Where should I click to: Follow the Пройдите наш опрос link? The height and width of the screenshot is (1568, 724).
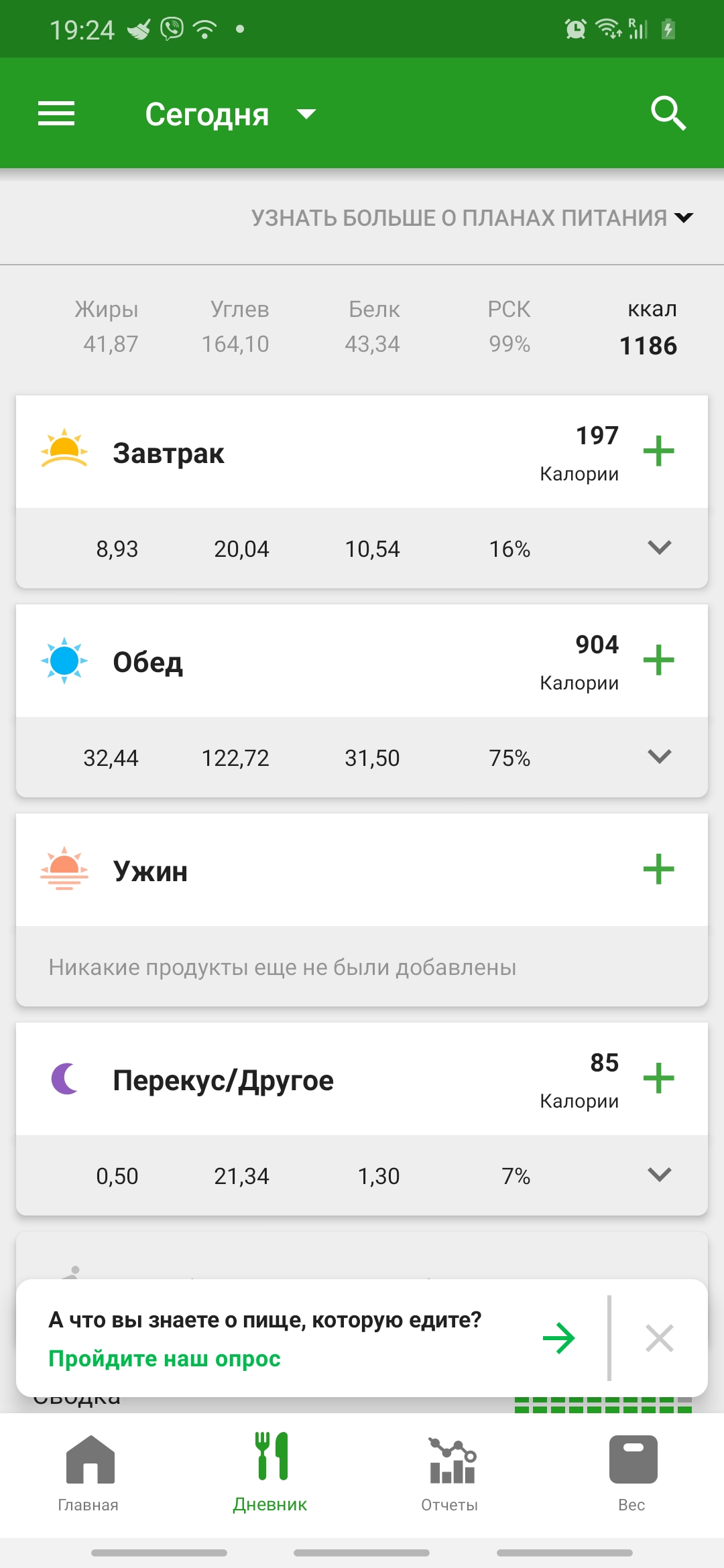tap(164, 1359)
